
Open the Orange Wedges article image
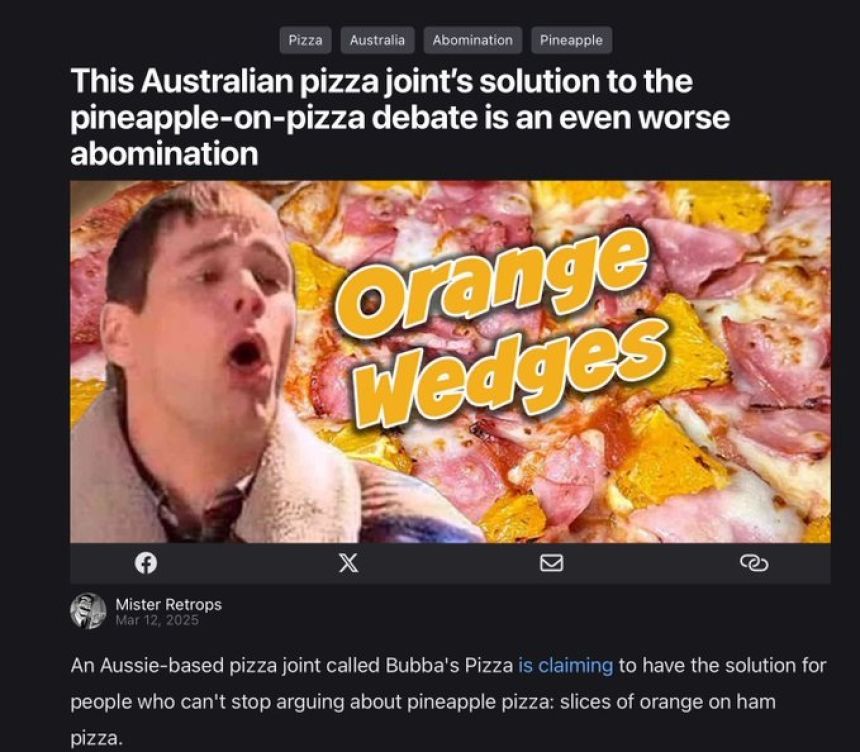[450, 361]
